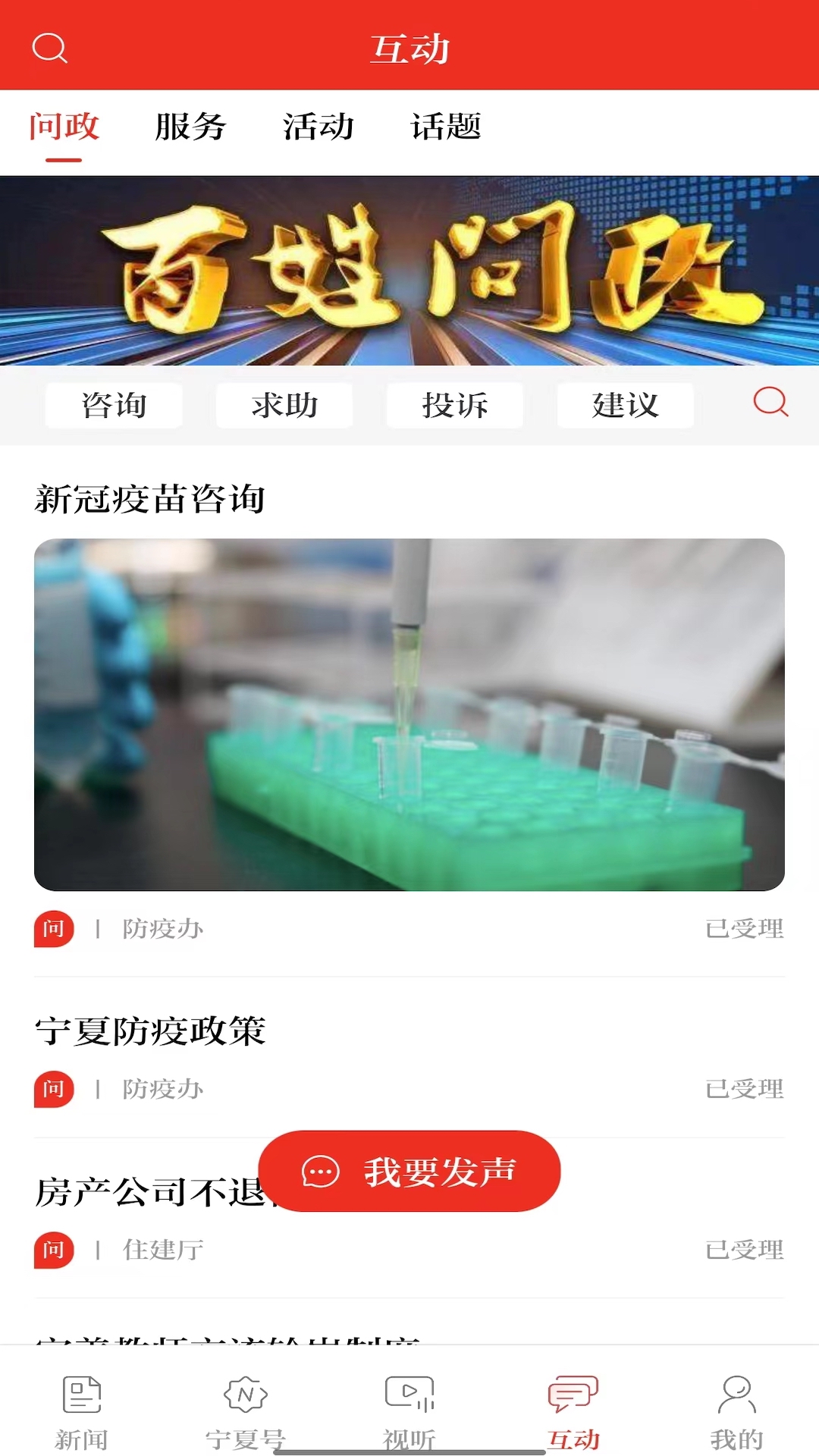The height and width of the screenshot is (1456, 819).
Task: Switch to the 活动 tab
Action: [x=318, y=127]
